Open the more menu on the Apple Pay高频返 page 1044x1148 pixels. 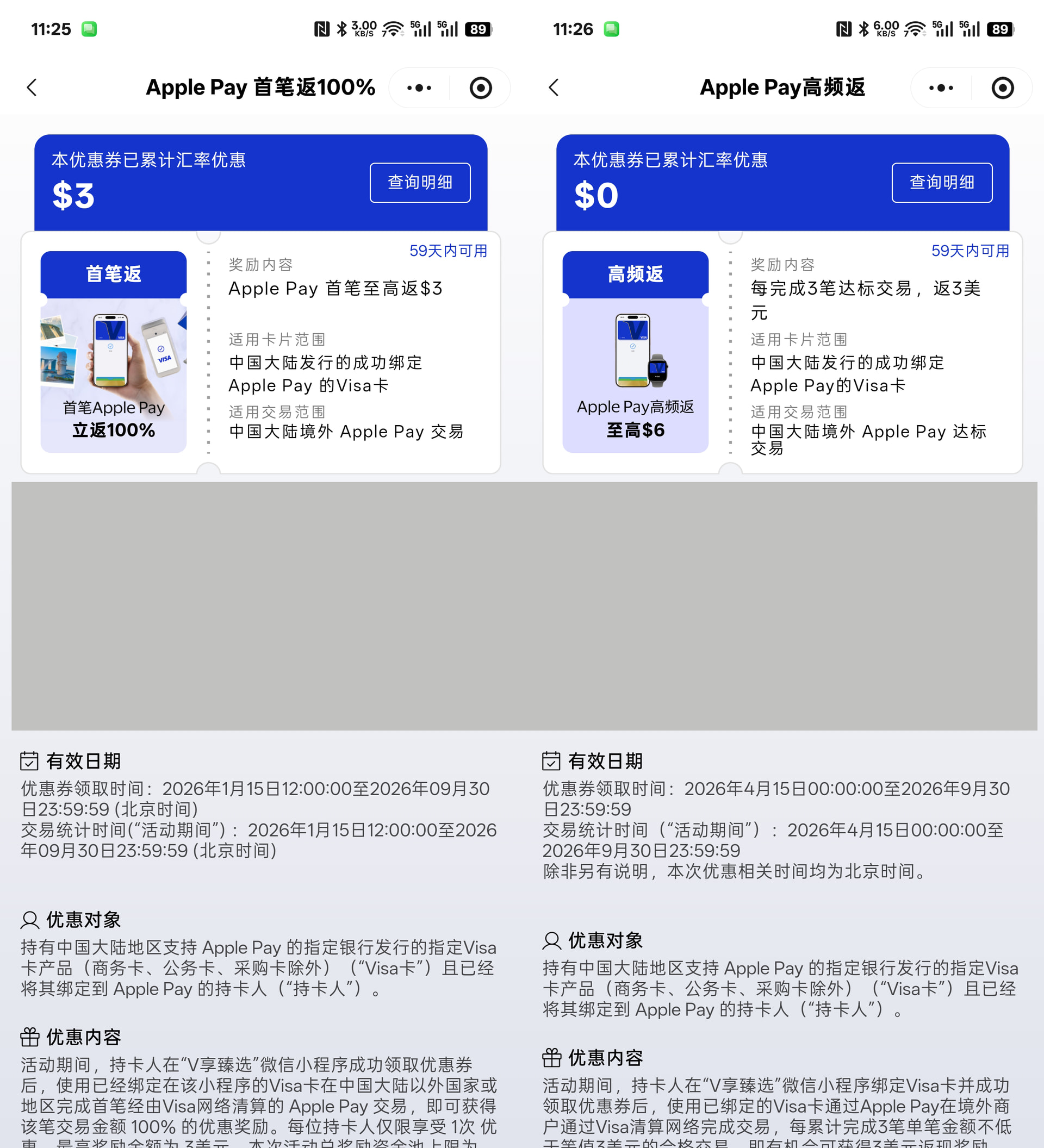[x=941, y=88]
